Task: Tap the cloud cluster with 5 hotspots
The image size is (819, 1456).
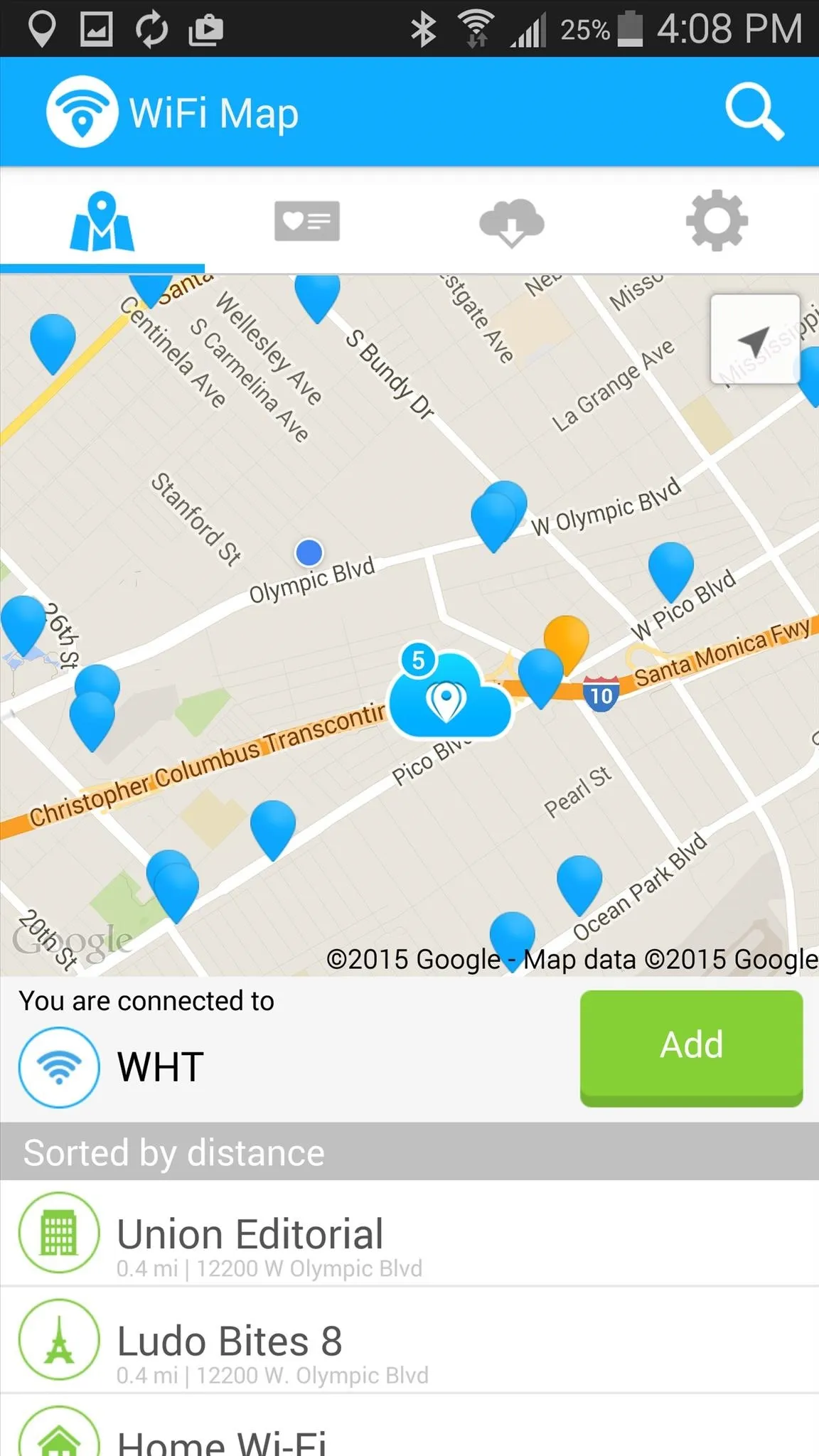Action: pyautogui.click(x=448, y=695)
